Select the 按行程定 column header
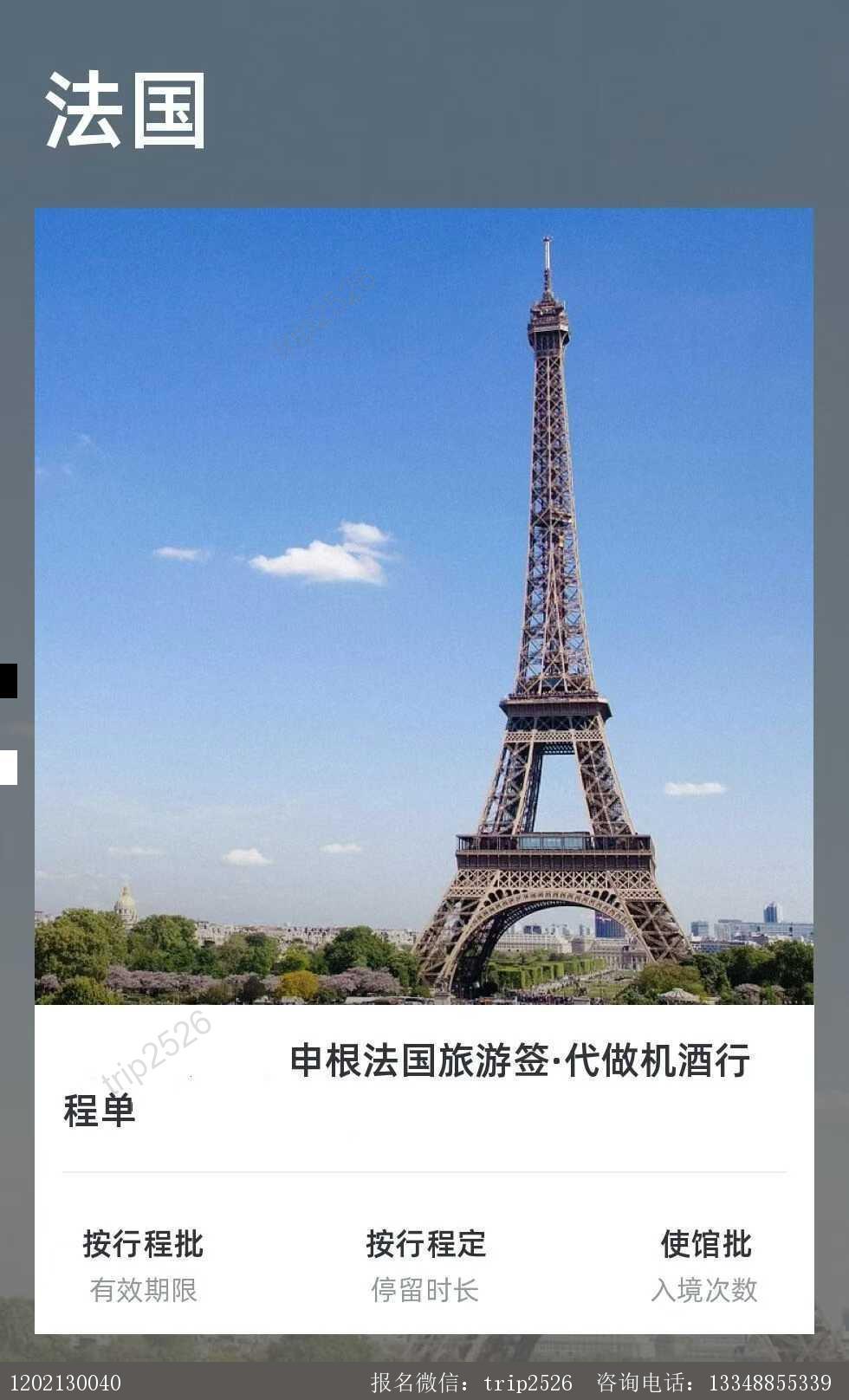This screenshot has height=1400, width=849. 426,1244
